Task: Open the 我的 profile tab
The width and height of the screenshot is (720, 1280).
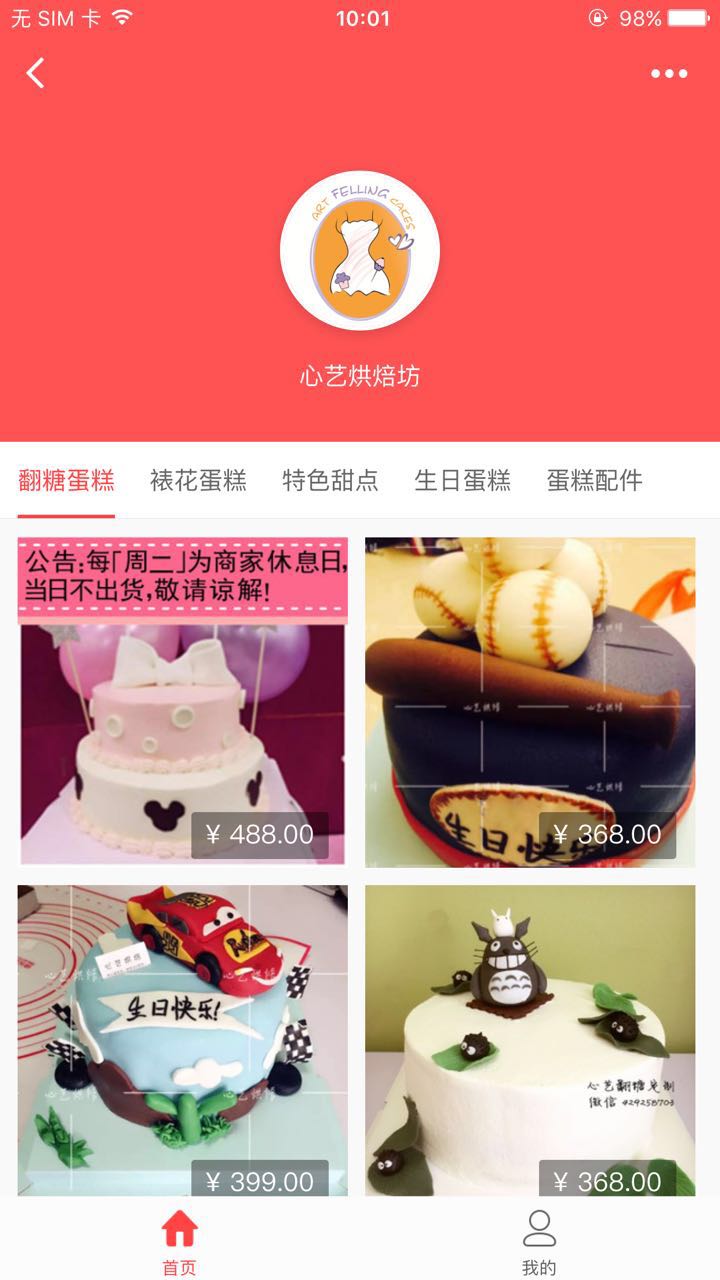Action: click(x=539, y=1240)
